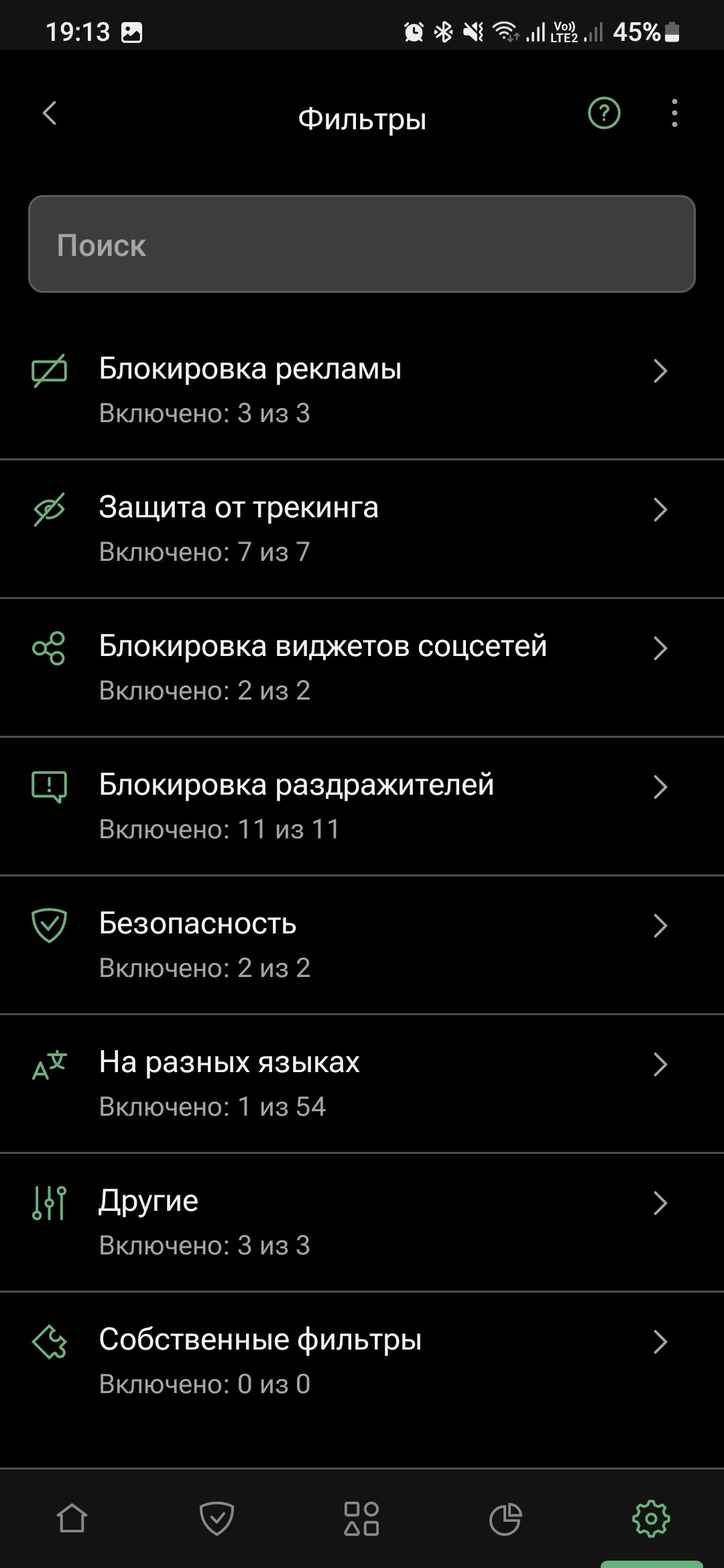Select the social widgets blocking icon
The image size is (724, 1568).
[50, 648]
